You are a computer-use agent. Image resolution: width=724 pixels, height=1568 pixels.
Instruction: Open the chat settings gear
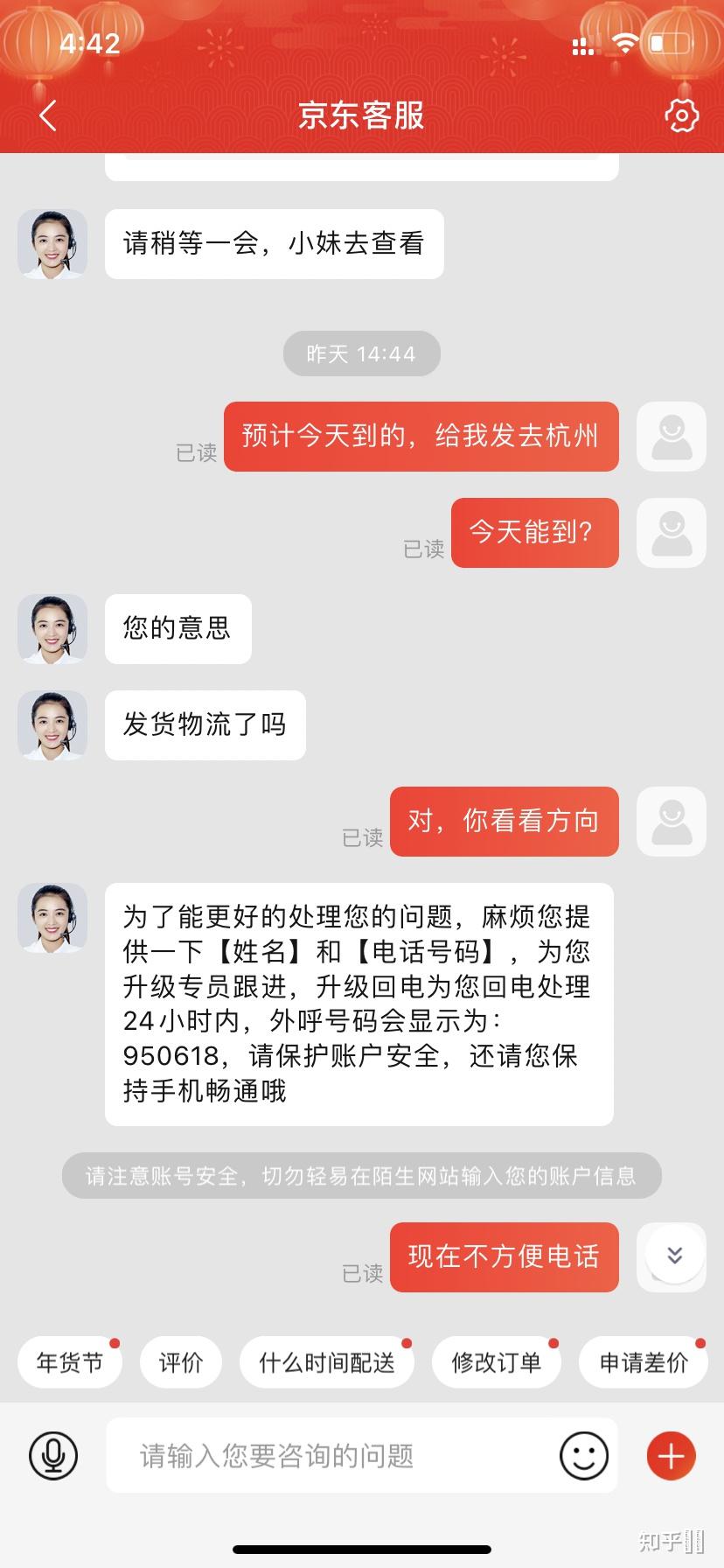click(681, 115)
